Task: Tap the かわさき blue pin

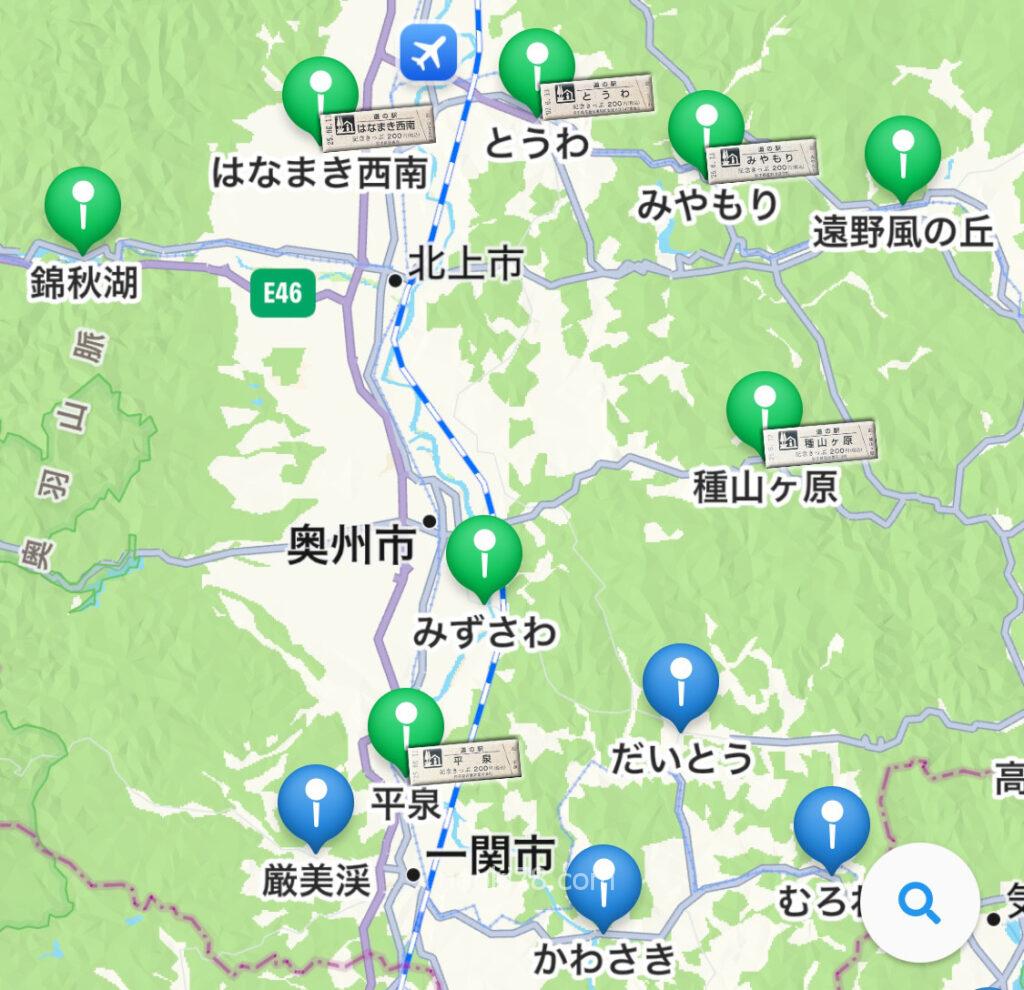Action: (x=603, y=883)
